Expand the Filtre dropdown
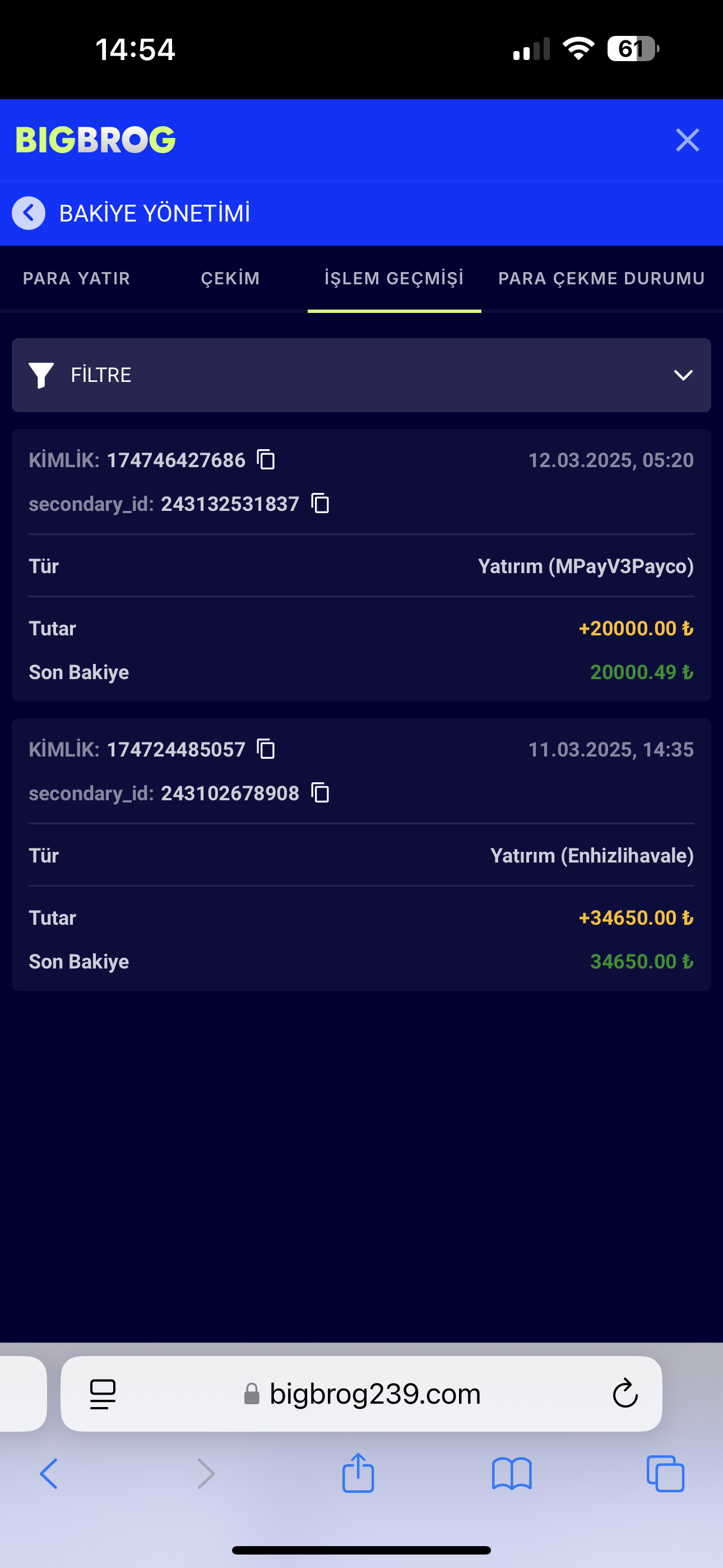The image size is (723, 1568). [x=361, y=375]
